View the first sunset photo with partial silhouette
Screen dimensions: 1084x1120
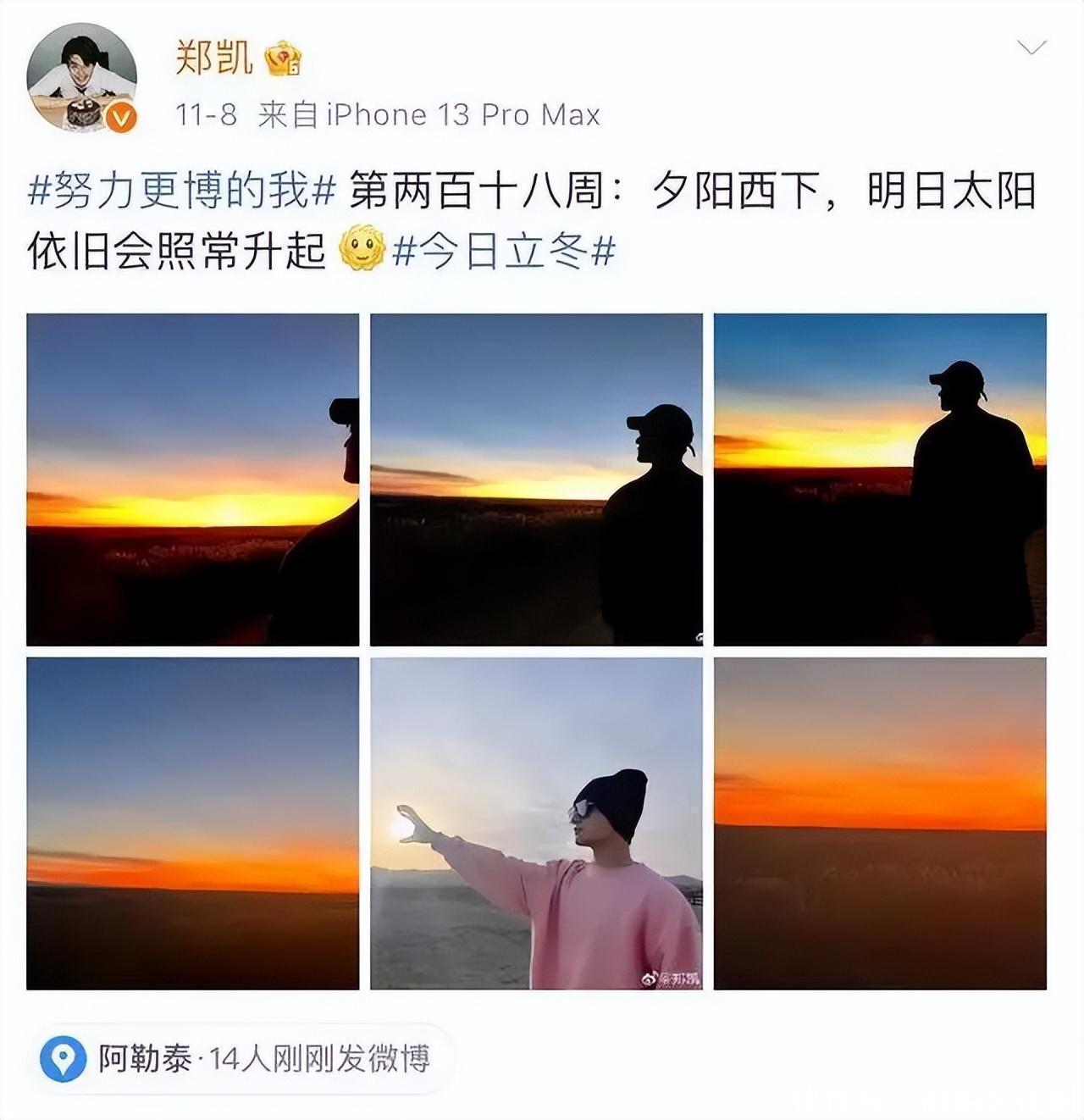(x=193, y=480)
